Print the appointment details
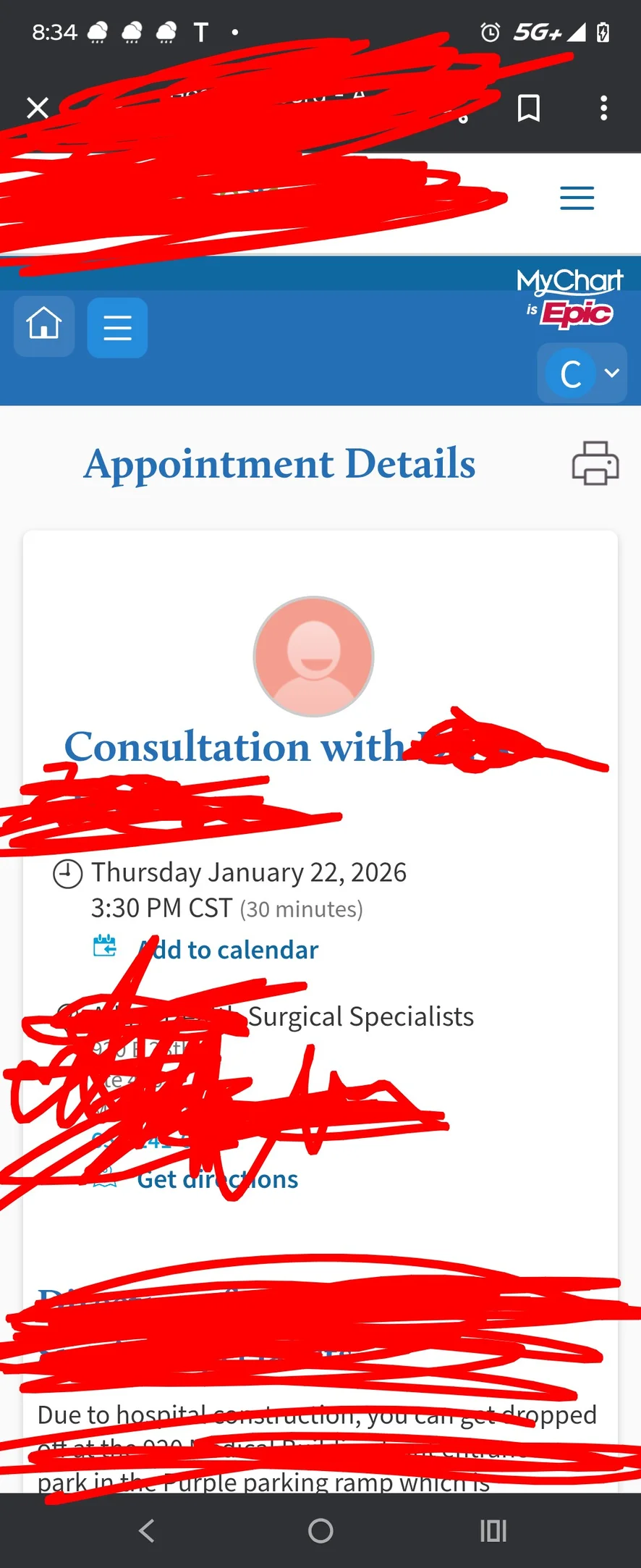Screen dimensions: 641x1568 click(595, 463)
